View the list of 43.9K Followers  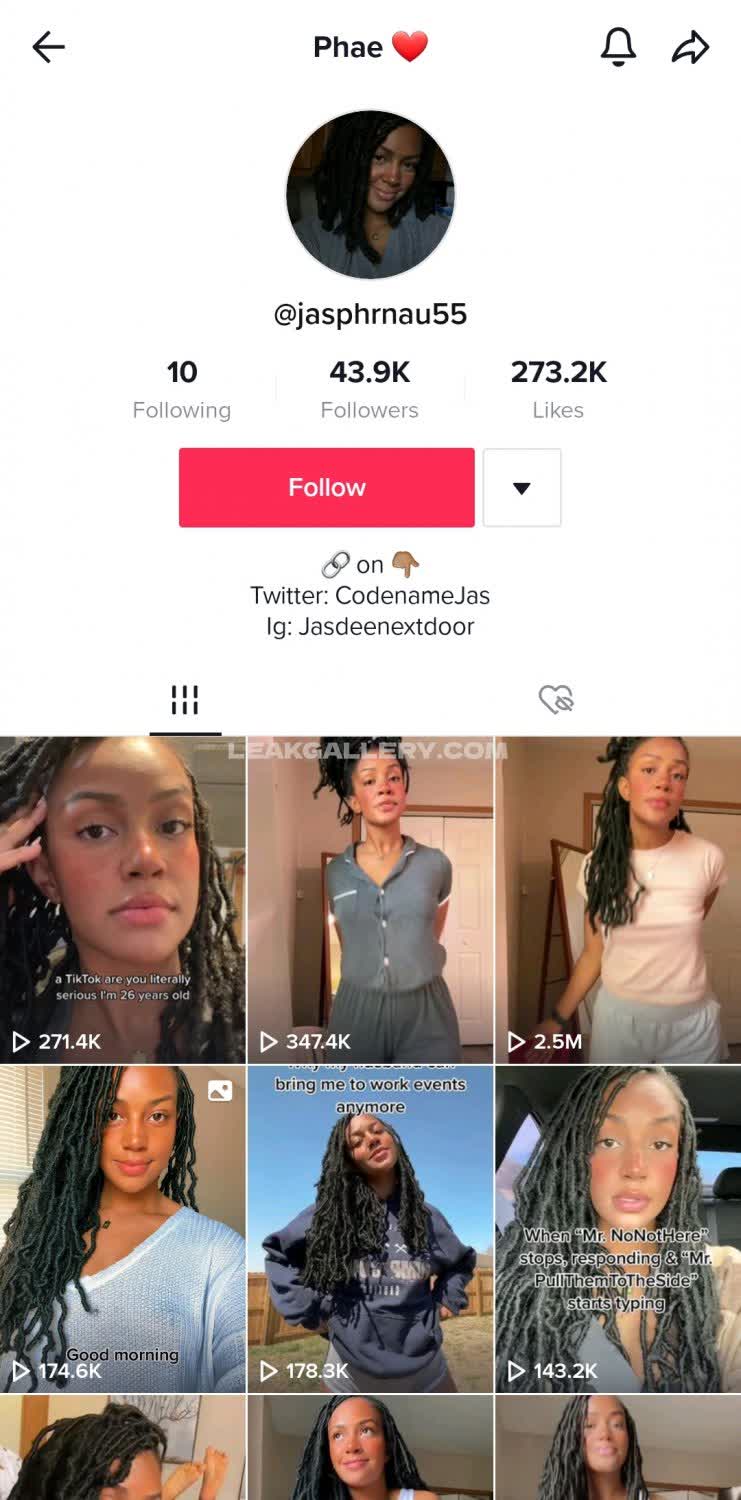pyautogui.click(x=370, y=390)
